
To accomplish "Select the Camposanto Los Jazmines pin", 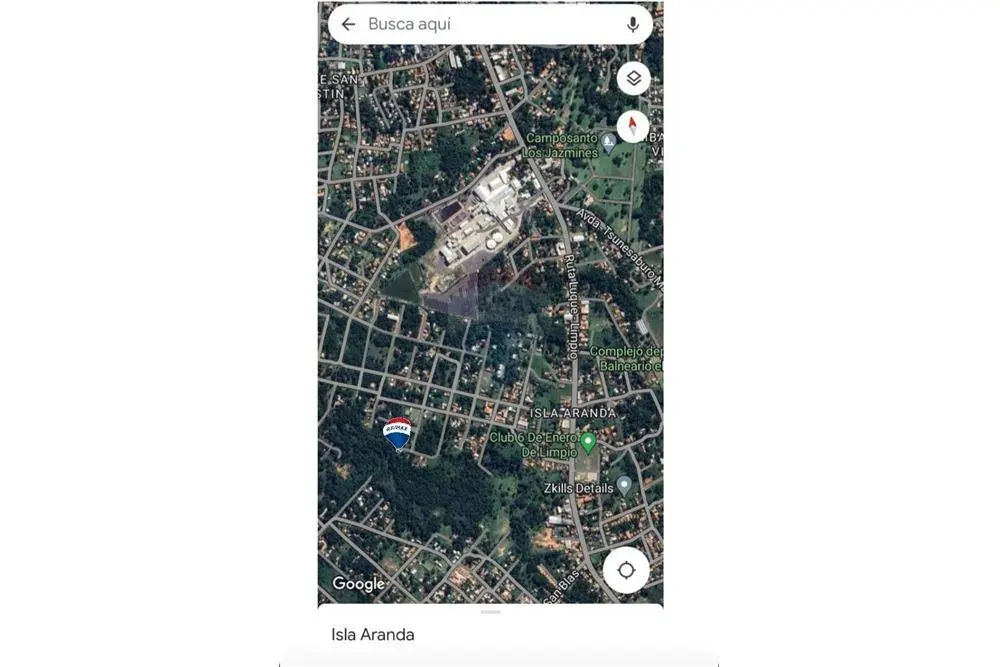I will click(608, 144).
